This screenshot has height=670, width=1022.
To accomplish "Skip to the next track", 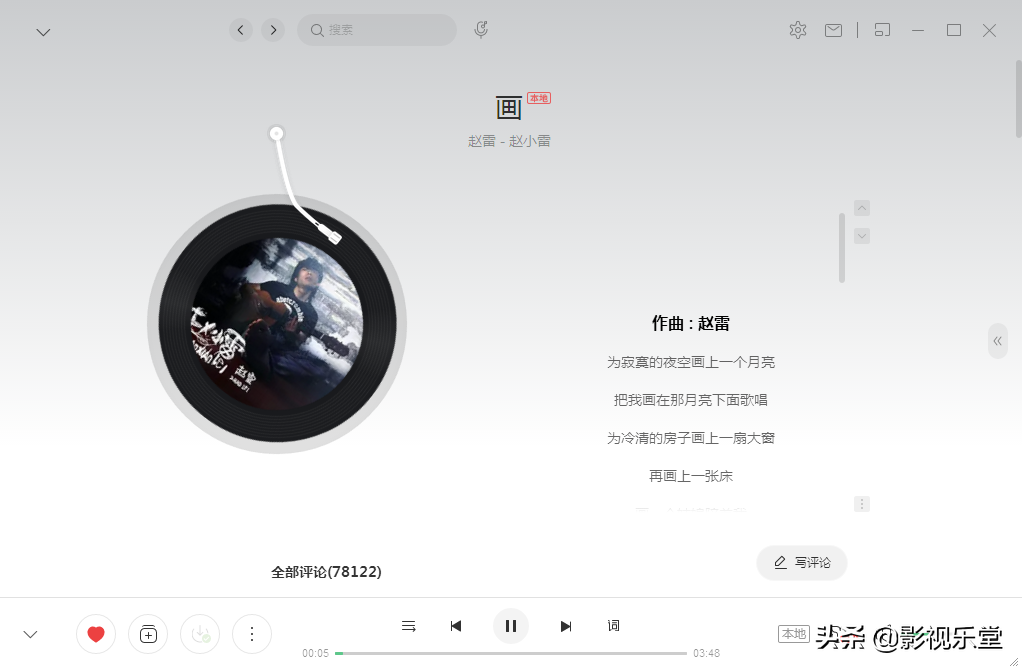I will click(x=566, y=626).
